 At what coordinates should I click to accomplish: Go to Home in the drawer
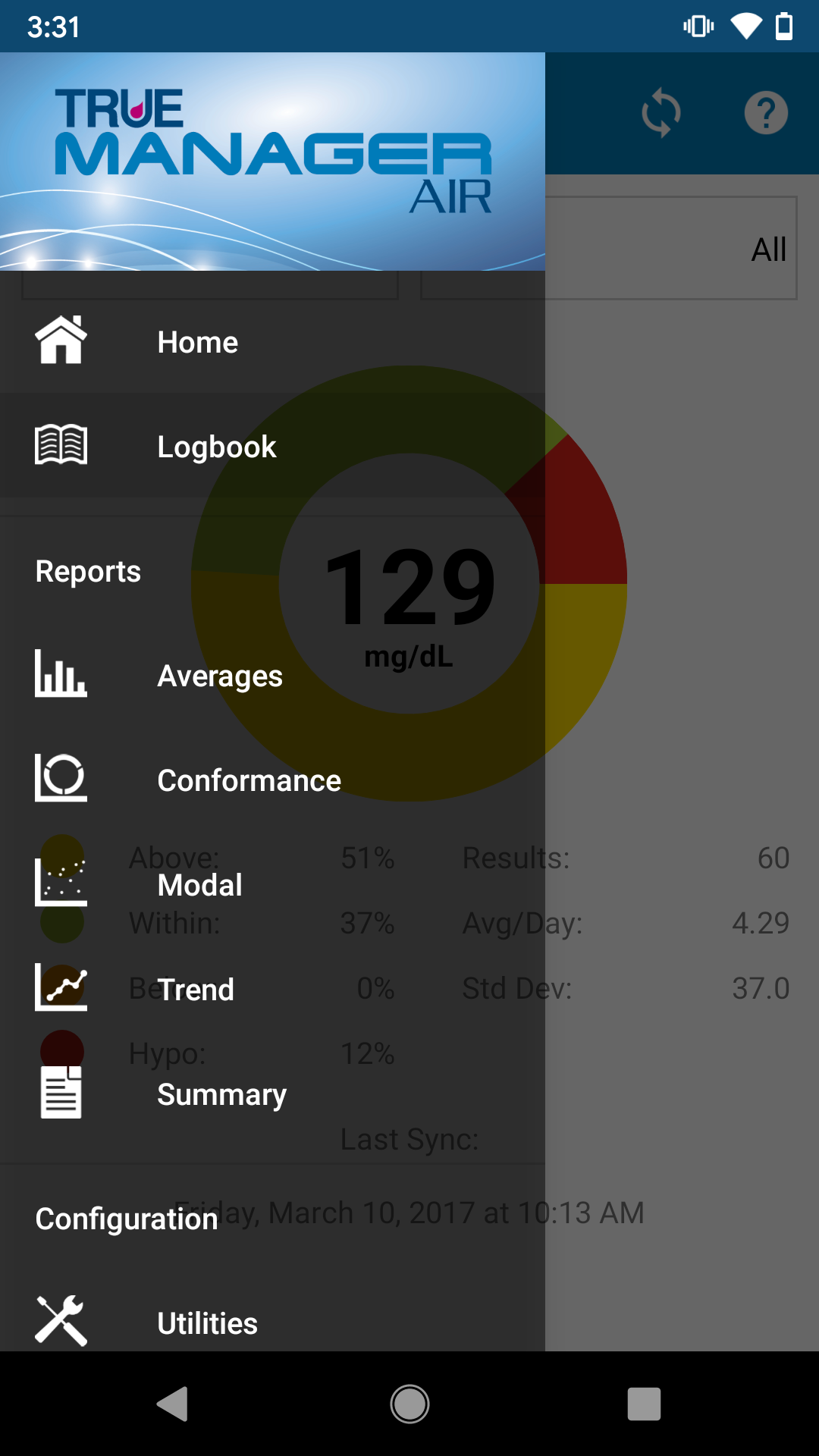[197, 342]
